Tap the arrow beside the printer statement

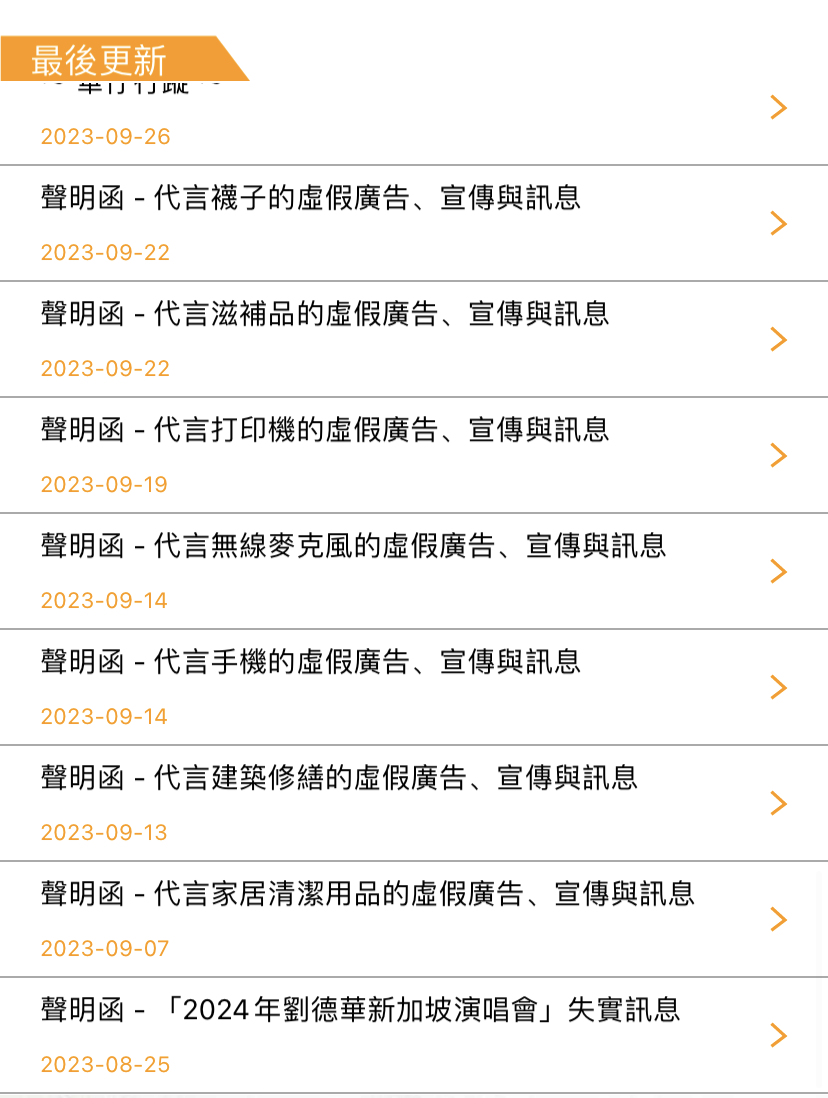click(779, 455)
